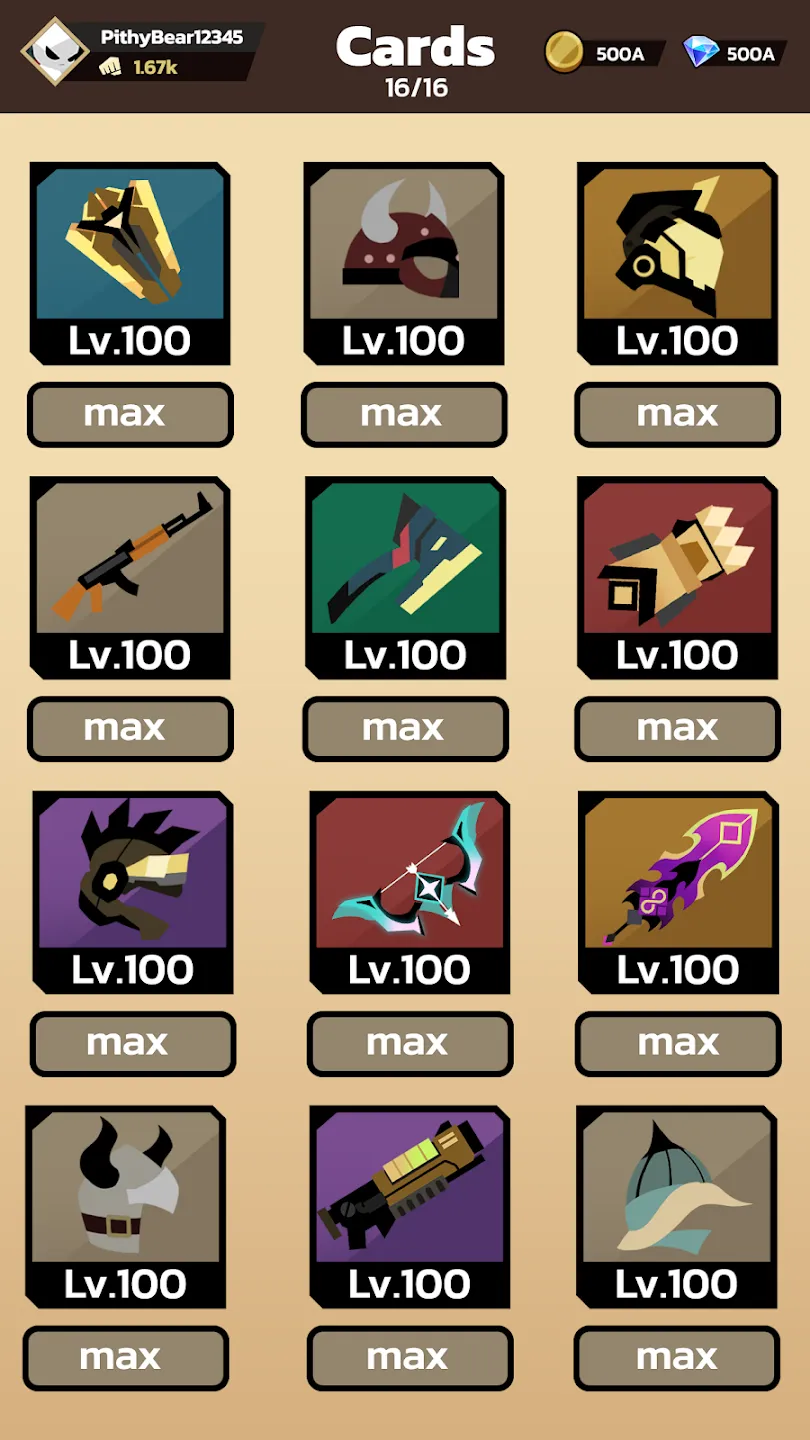View the spiked mohawk helmet card

coord(133,893)
